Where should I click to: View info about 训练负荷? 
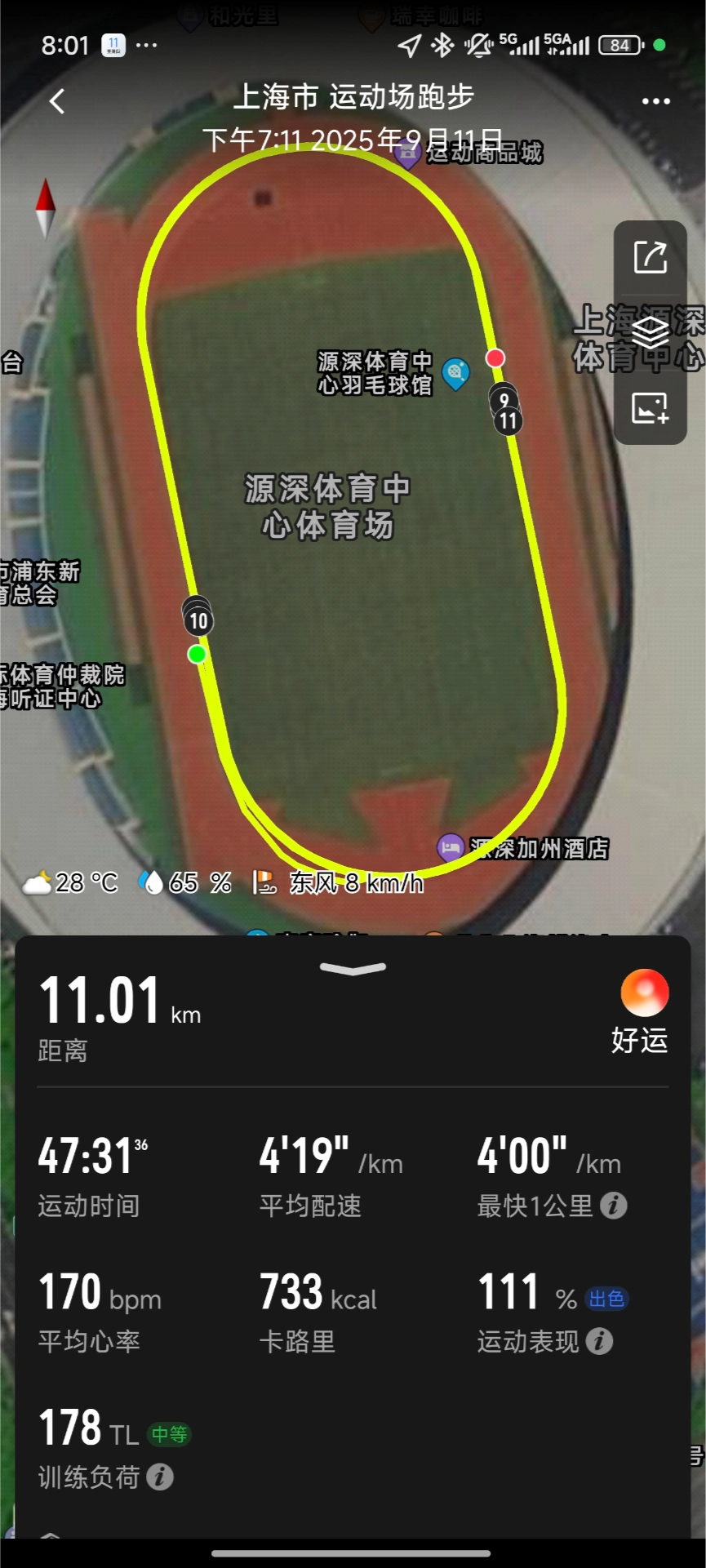[160, 1477]
